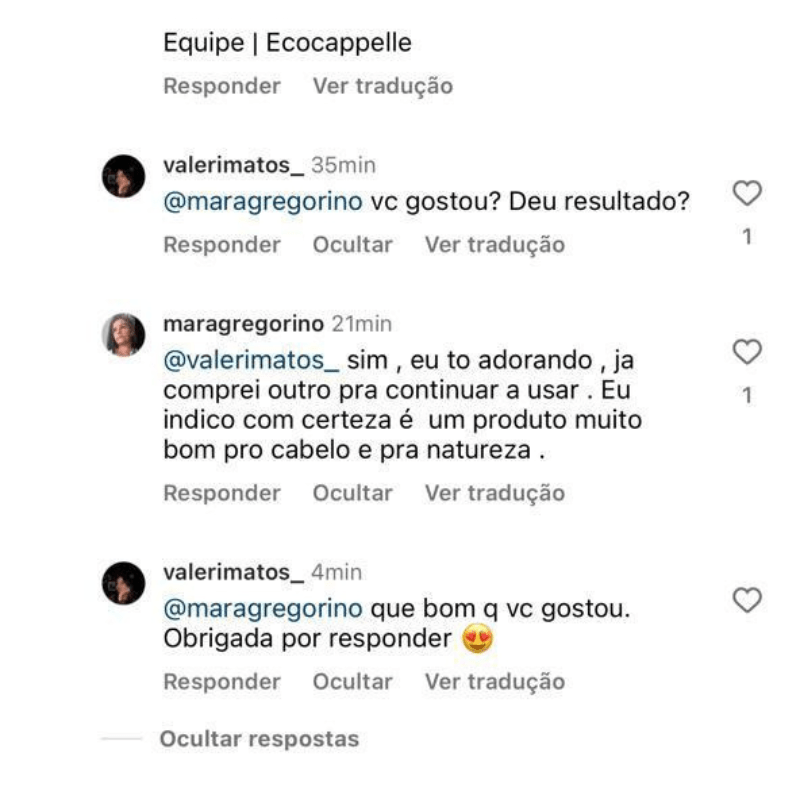Collapse replies with Ocultar respostas
This screenshot has width=800, height=800.
[258, 740]
